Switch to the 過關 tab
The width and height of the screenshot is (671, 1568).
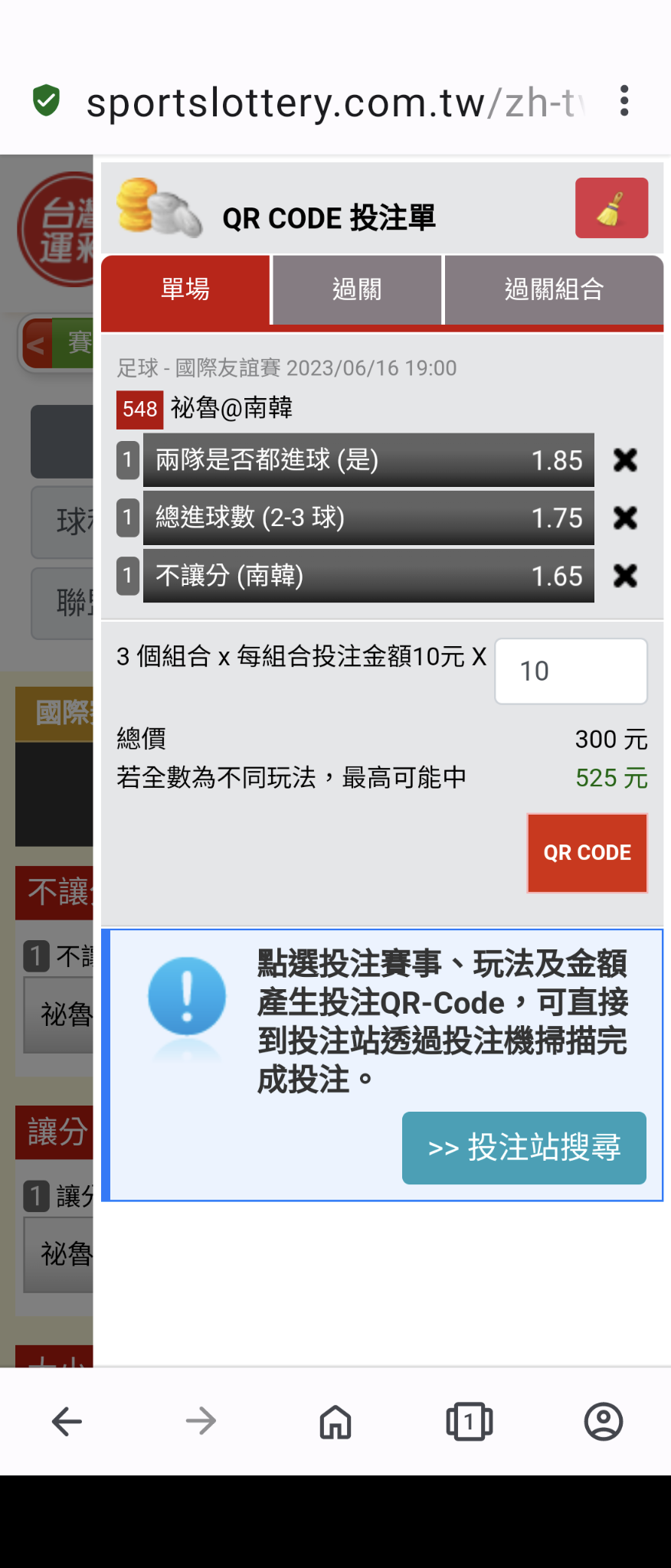pos(357,289)
